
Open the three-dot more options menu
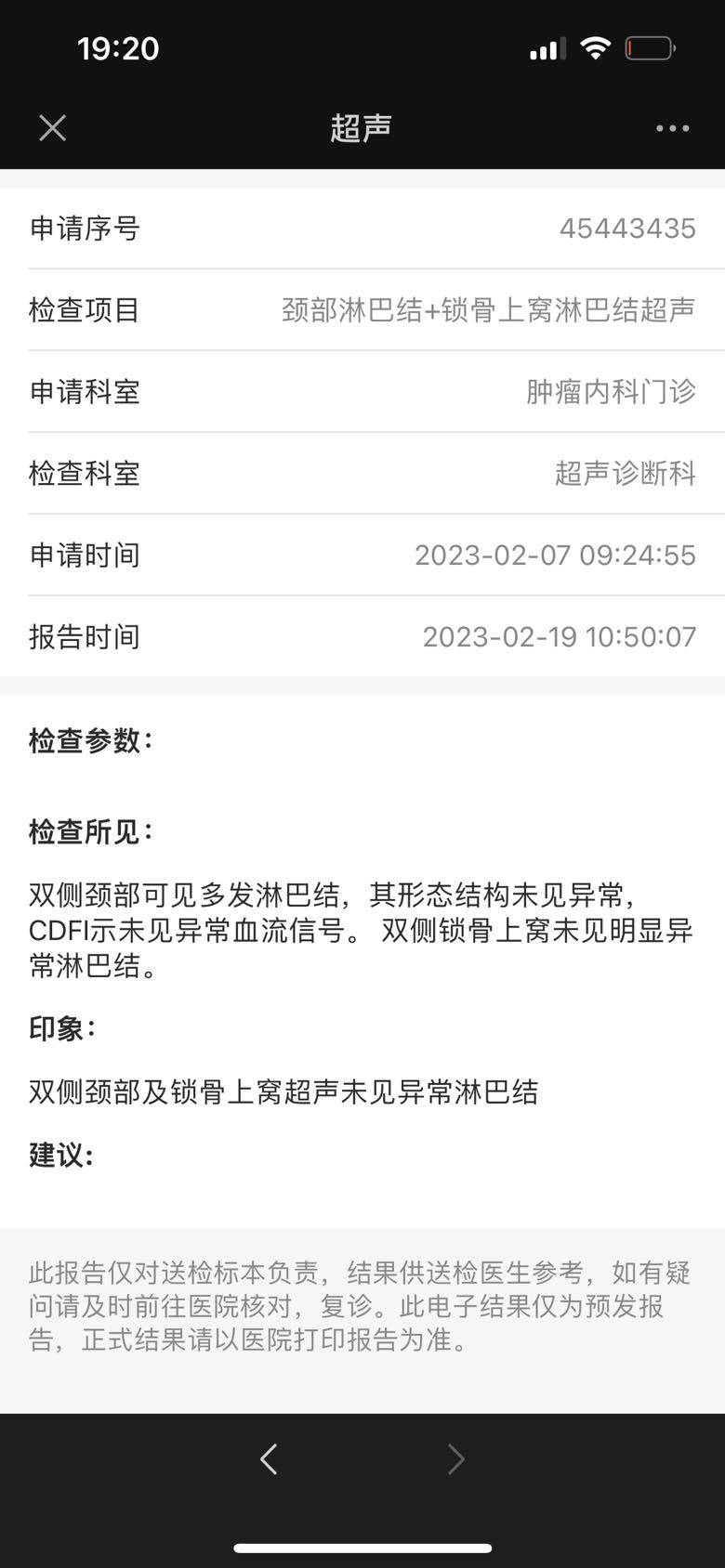(672, 128)
